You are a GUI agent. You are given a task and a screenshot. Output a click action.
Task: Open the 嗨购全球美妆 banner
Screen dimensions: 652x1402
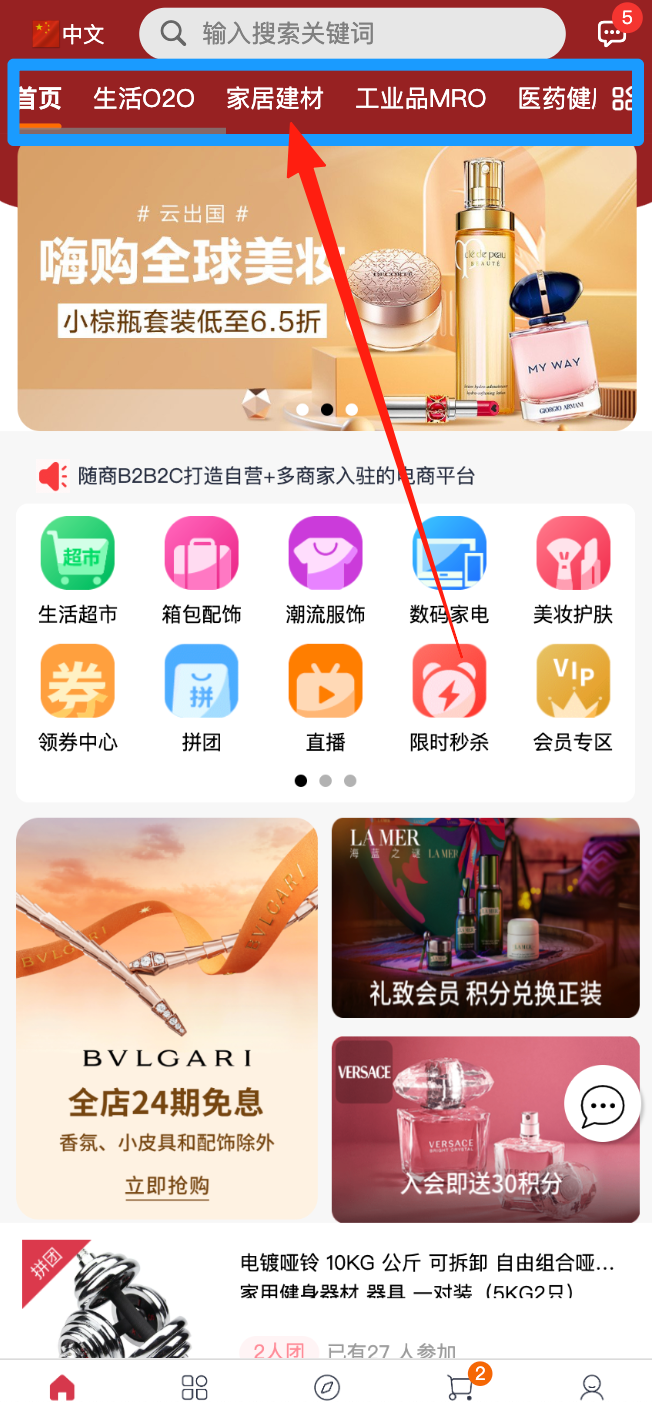click(326, 287)
